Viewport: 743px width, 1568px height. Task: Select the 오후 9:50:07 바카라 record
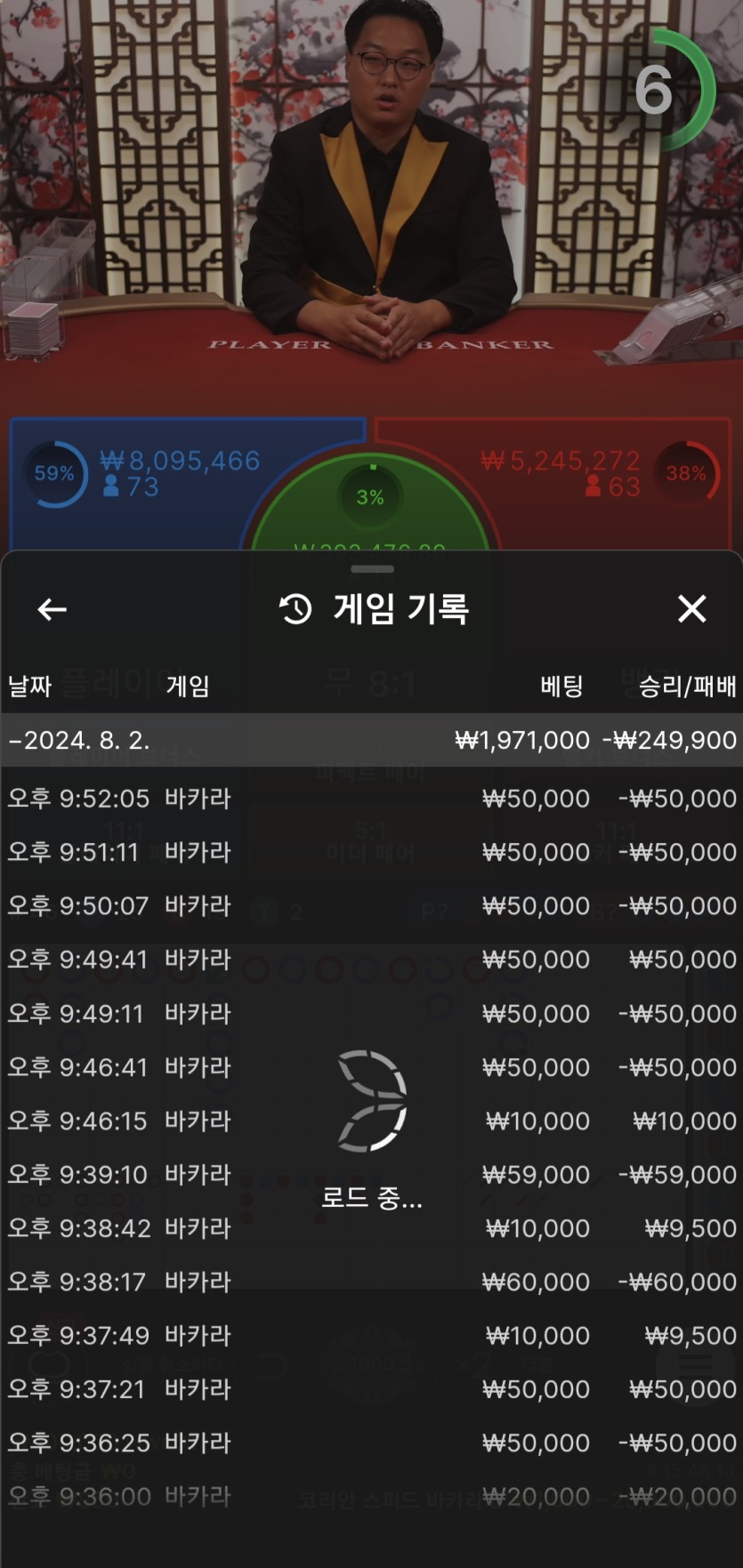coord(371,906)
